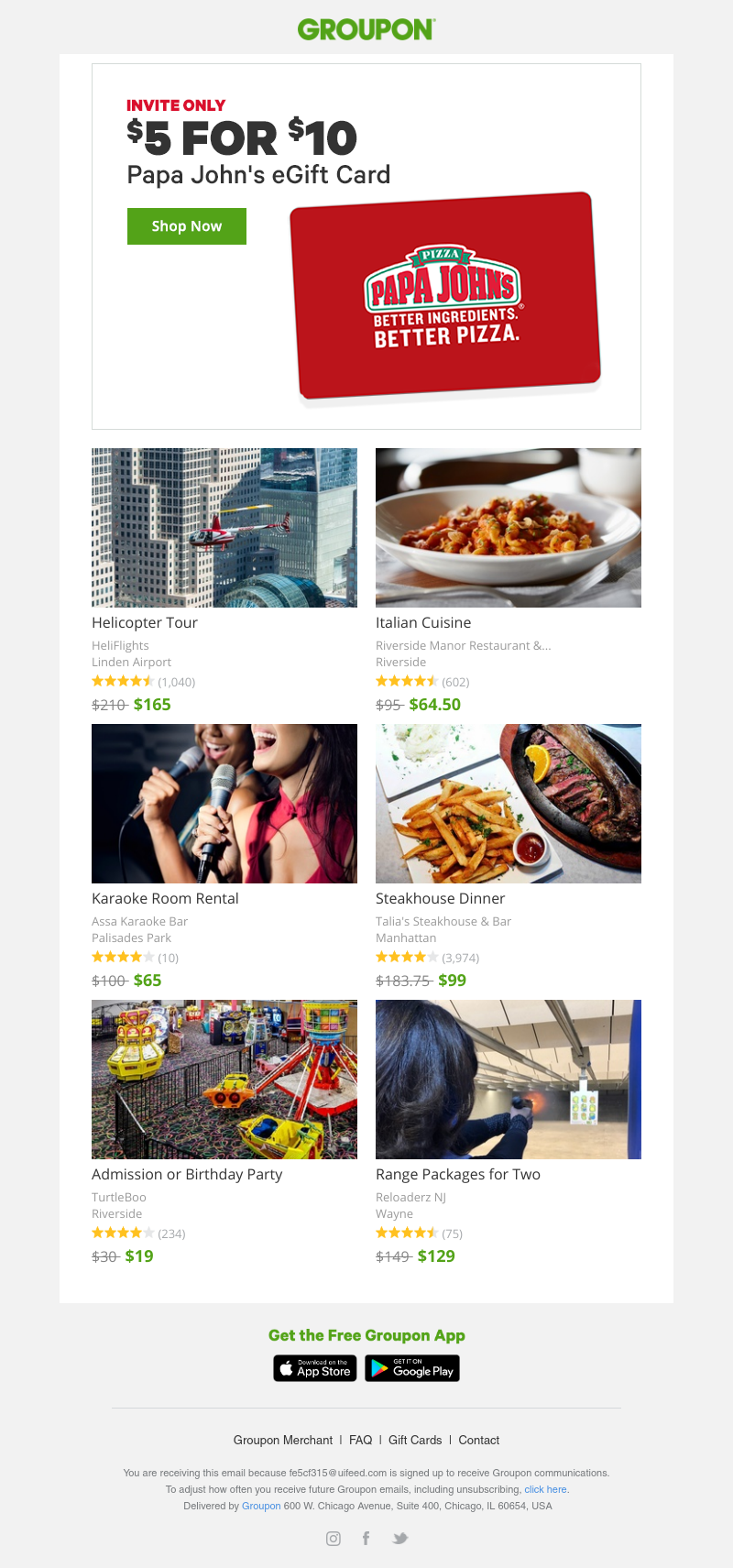The height and width of the screenshot is (1568, 733).
Task: Tap the Shop Now button
Action: tap(187, 226)
